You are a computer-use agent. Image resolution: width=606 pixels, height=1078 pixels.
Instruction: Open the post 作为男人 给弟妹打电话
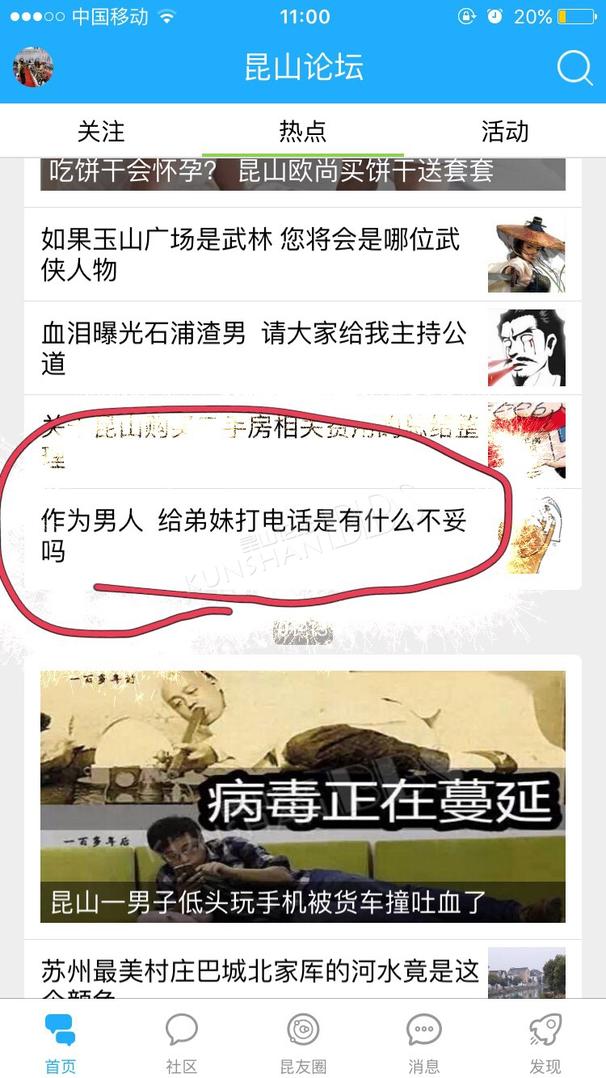[x=303, y=535]
